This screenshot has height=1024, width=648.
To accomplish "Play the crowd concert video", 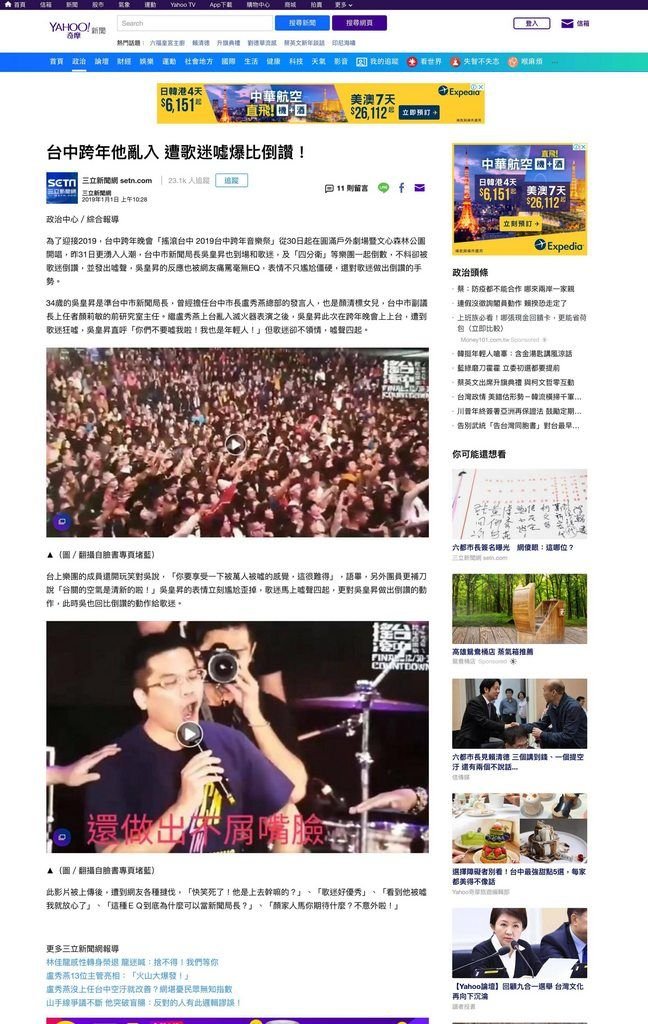I will (236, 442).
